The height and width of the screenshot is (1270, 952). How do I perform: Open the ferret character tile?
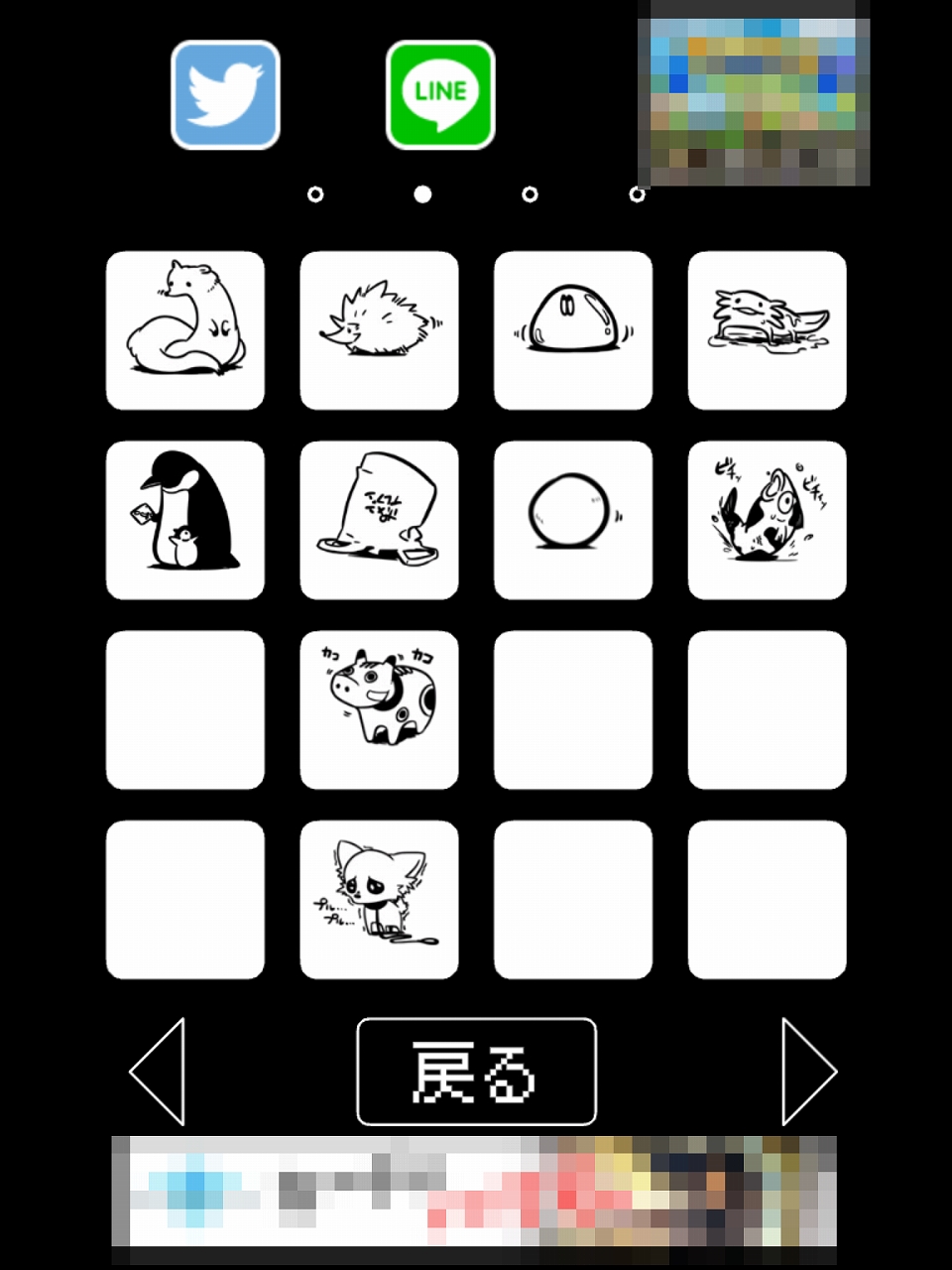185,330
